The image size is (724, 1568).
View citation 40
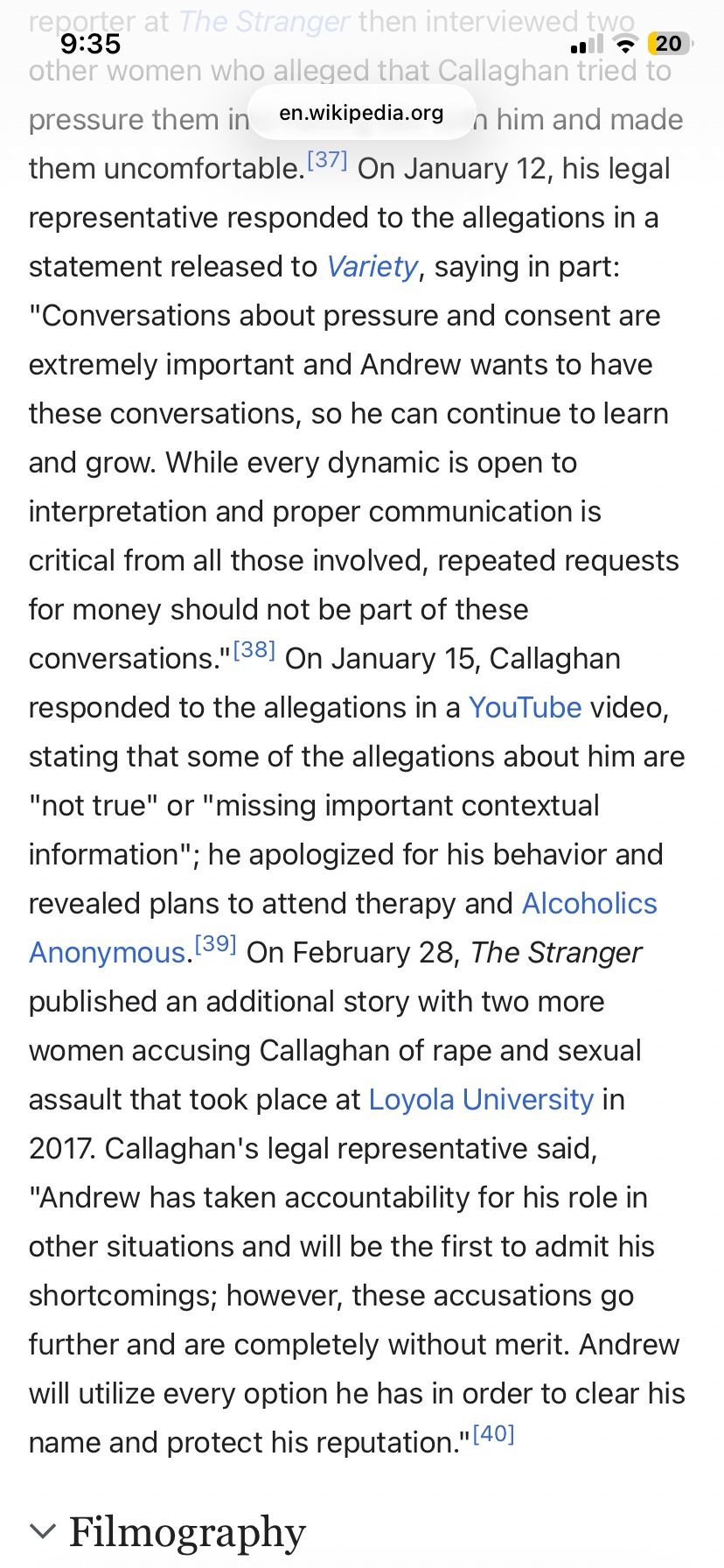tap(493, 1434)
